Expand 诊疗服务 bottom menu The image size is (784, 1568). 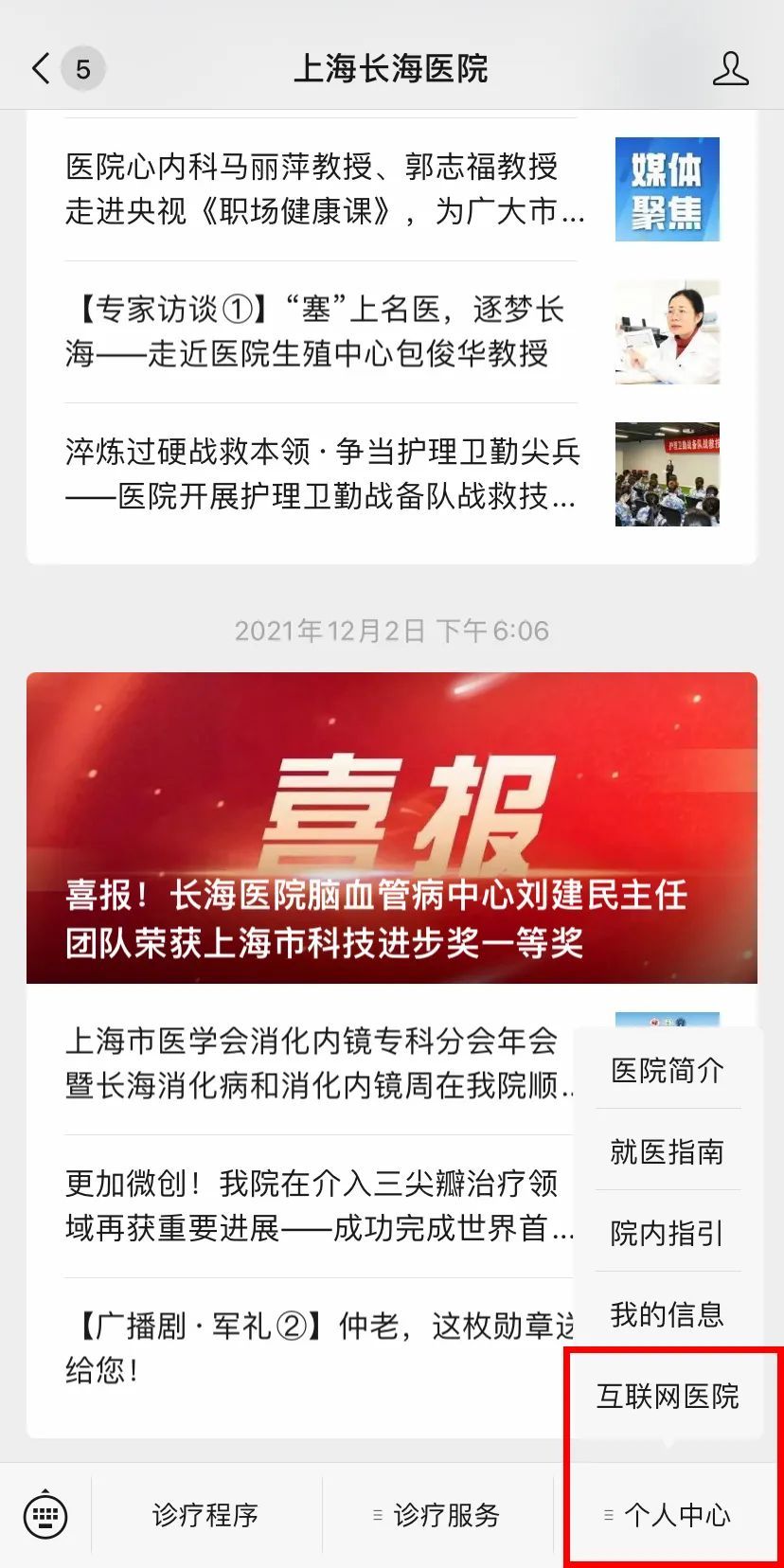[x=437, y=1515]
